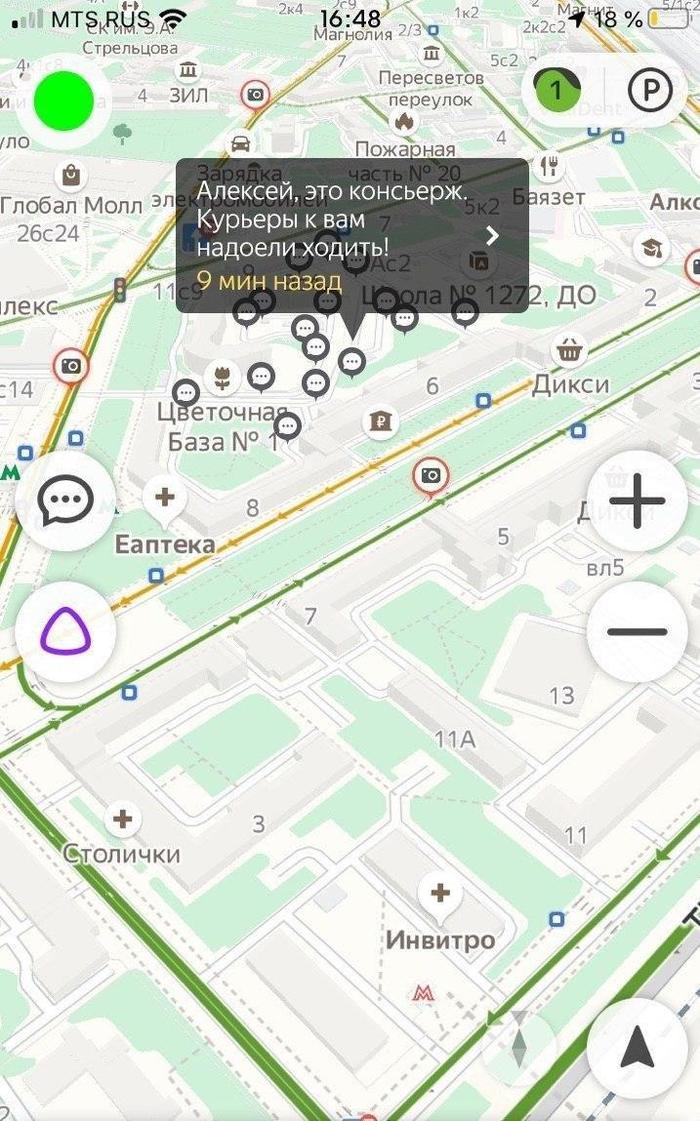
Task: Zoom in on the map
Action: (637, 501)
